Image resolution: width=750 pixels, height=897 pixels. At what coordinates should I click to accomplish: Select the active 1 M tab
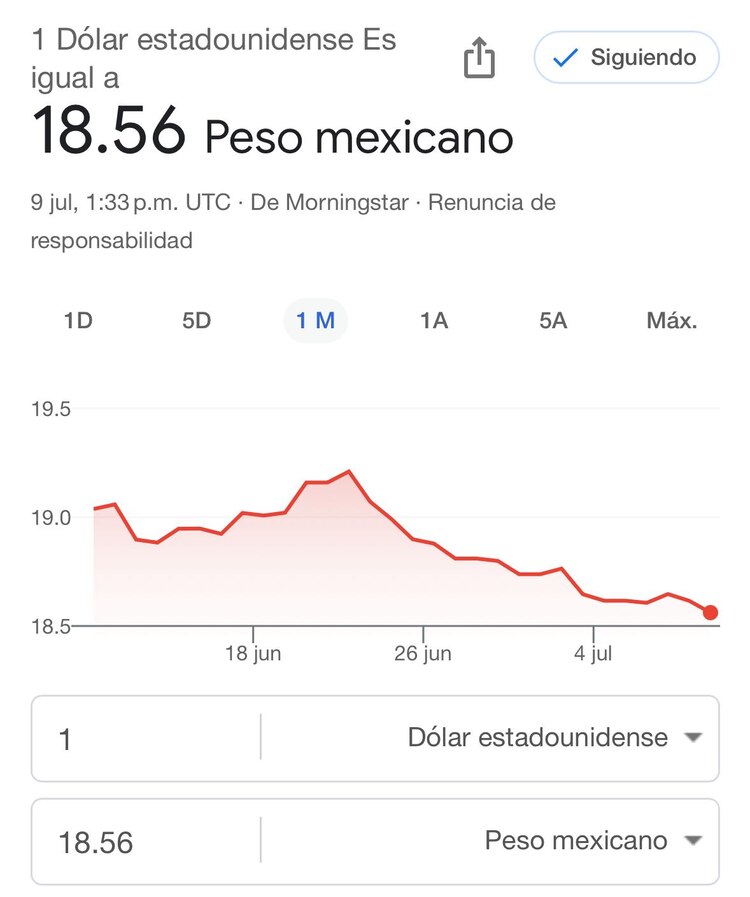pos(316,320)
